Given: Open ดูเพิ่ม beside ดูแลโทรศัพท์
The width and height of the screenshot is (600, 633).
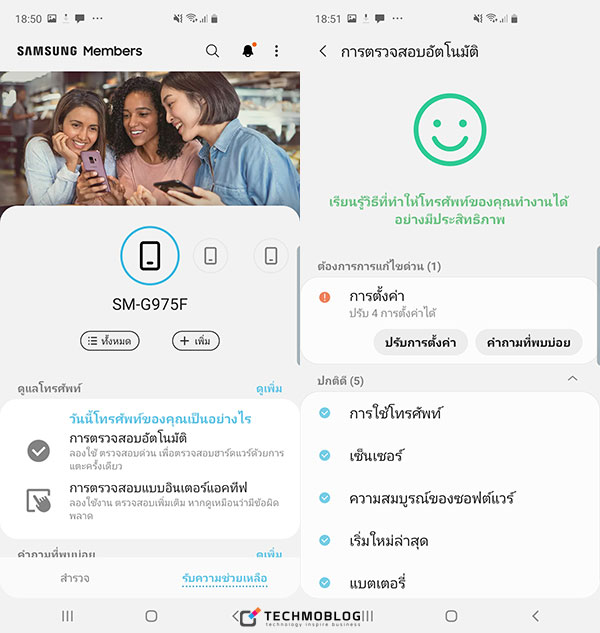Looking at the screenshot, I should [269, 387].
